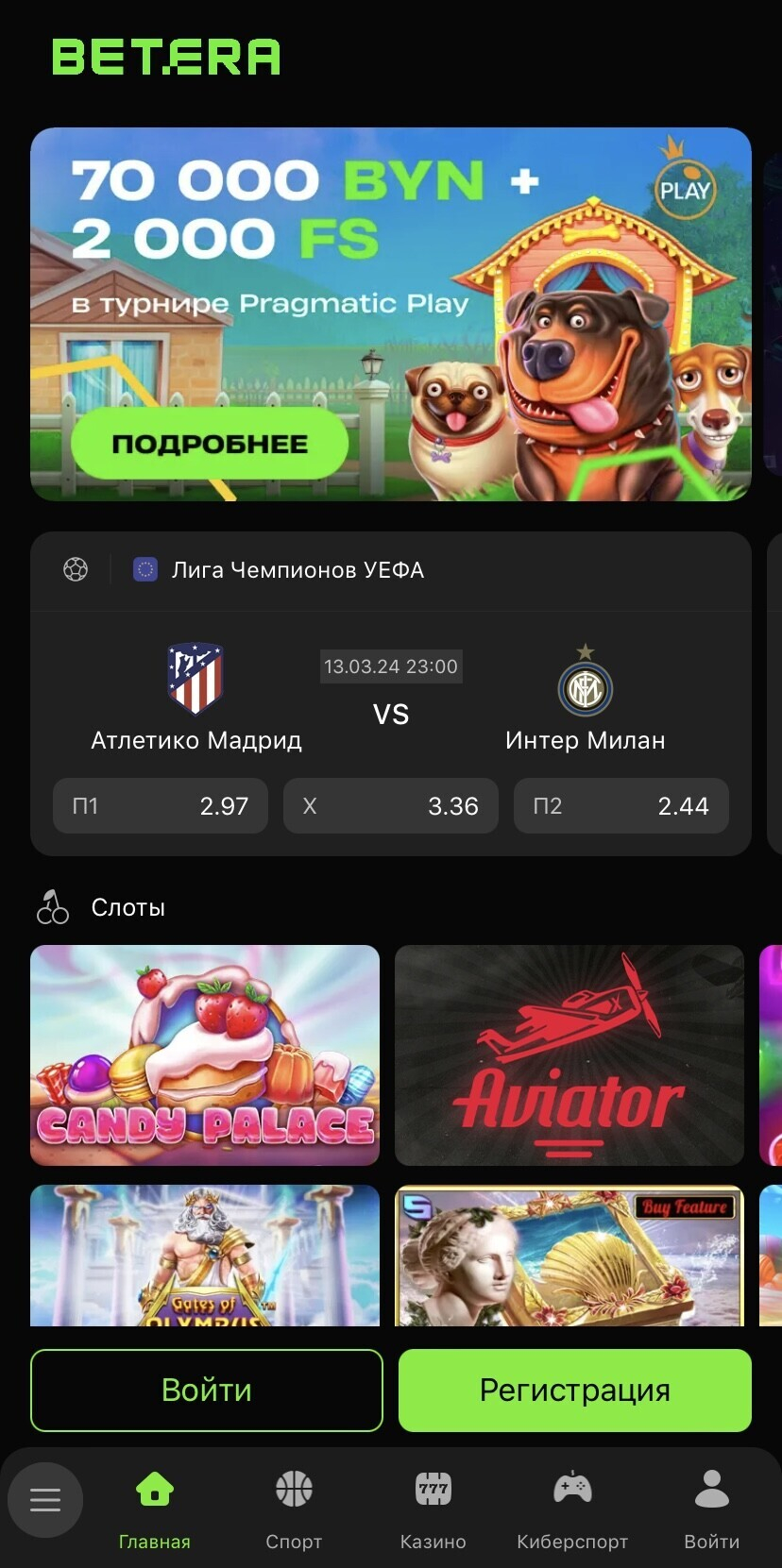The width and height of the screenshot is (782, 1568).
Task: Open Войти in the bottom navigation
Action: pyautogui.click(x=711, y=1509)
